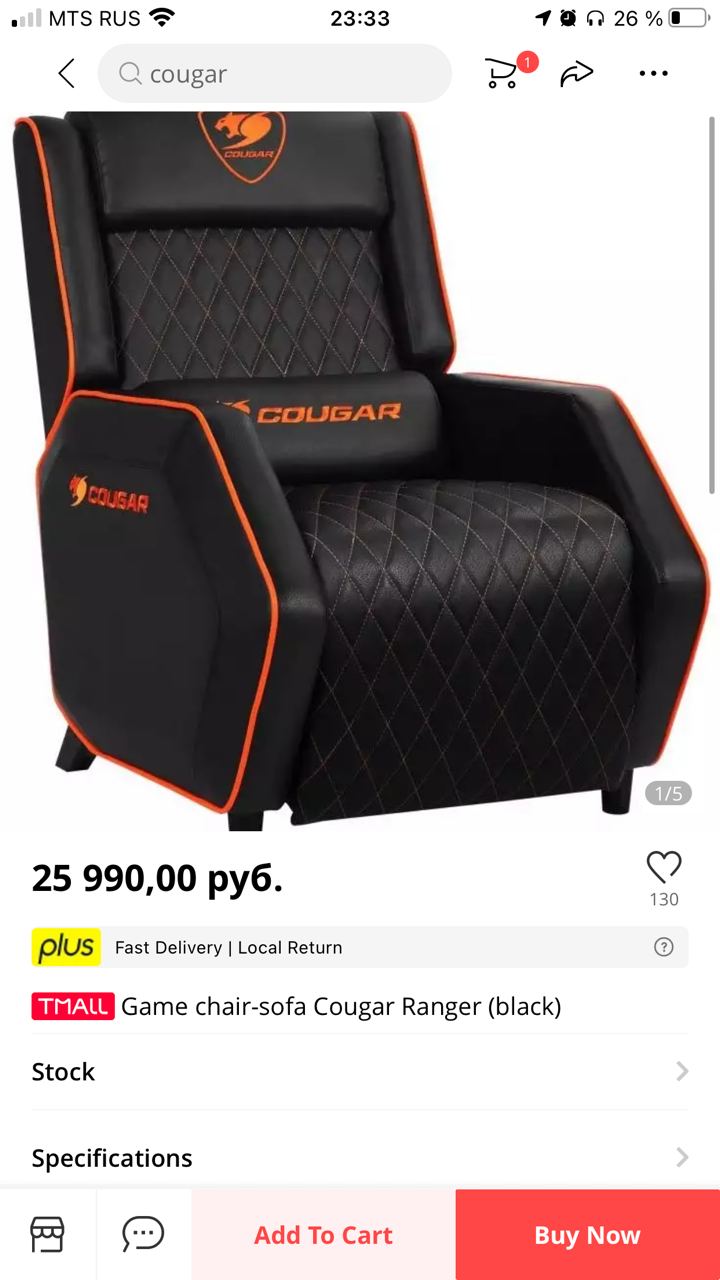Visit the seller's store
Viewport: 720px width, 1280px height.
[47, 1235]
